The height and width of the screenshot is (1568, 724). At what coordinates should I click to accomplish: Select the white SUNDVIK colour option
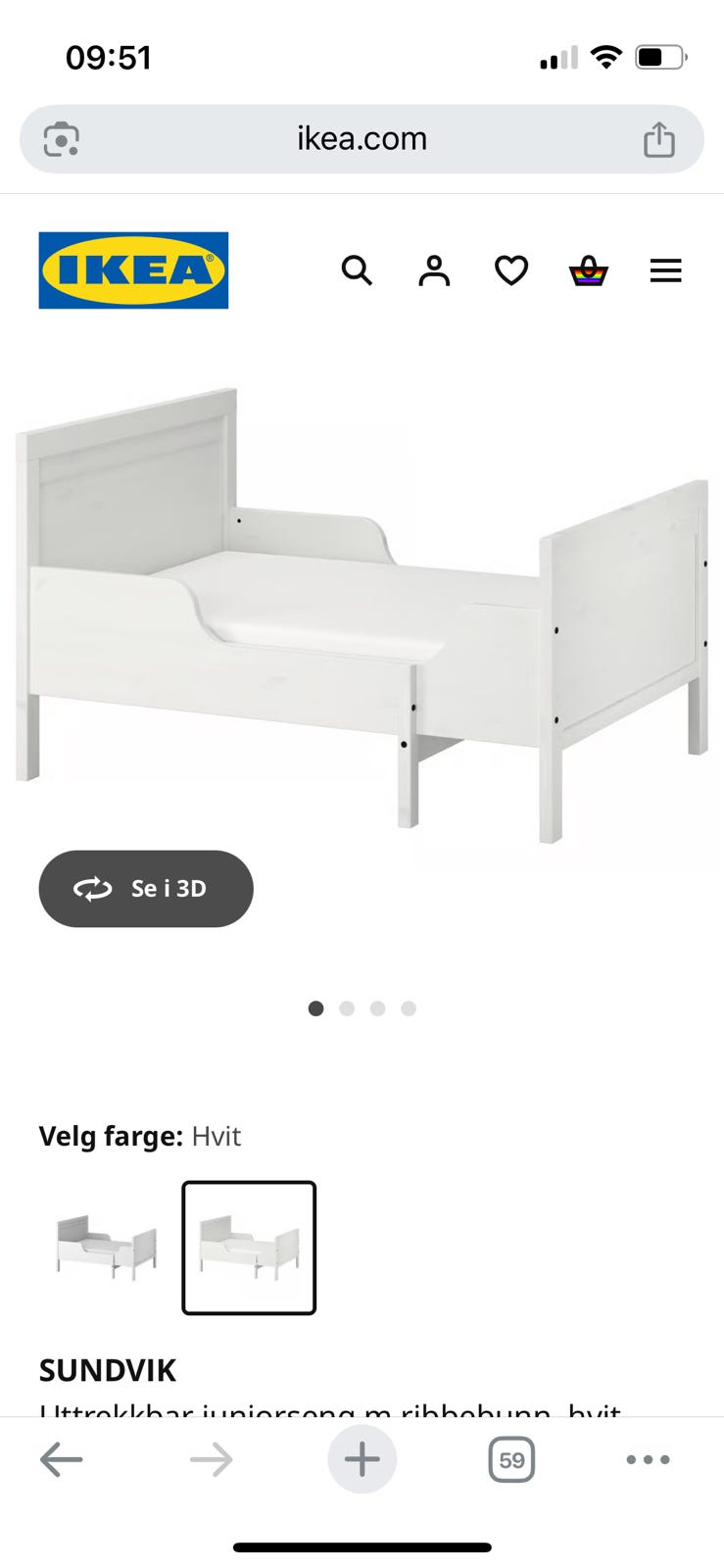[249, 1248]
